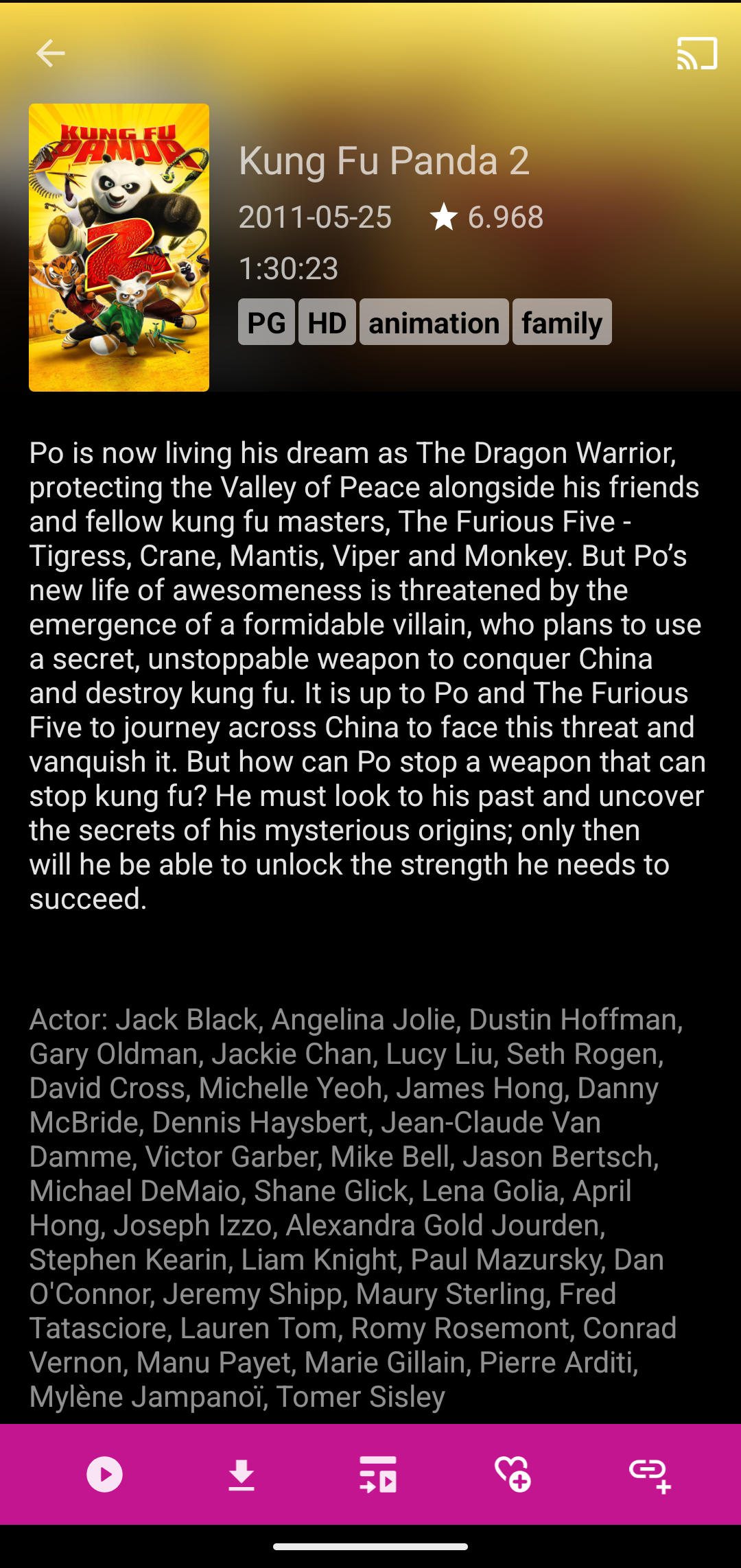Select the animation genre chip
741x1568 pixels.
click(434, 322)
